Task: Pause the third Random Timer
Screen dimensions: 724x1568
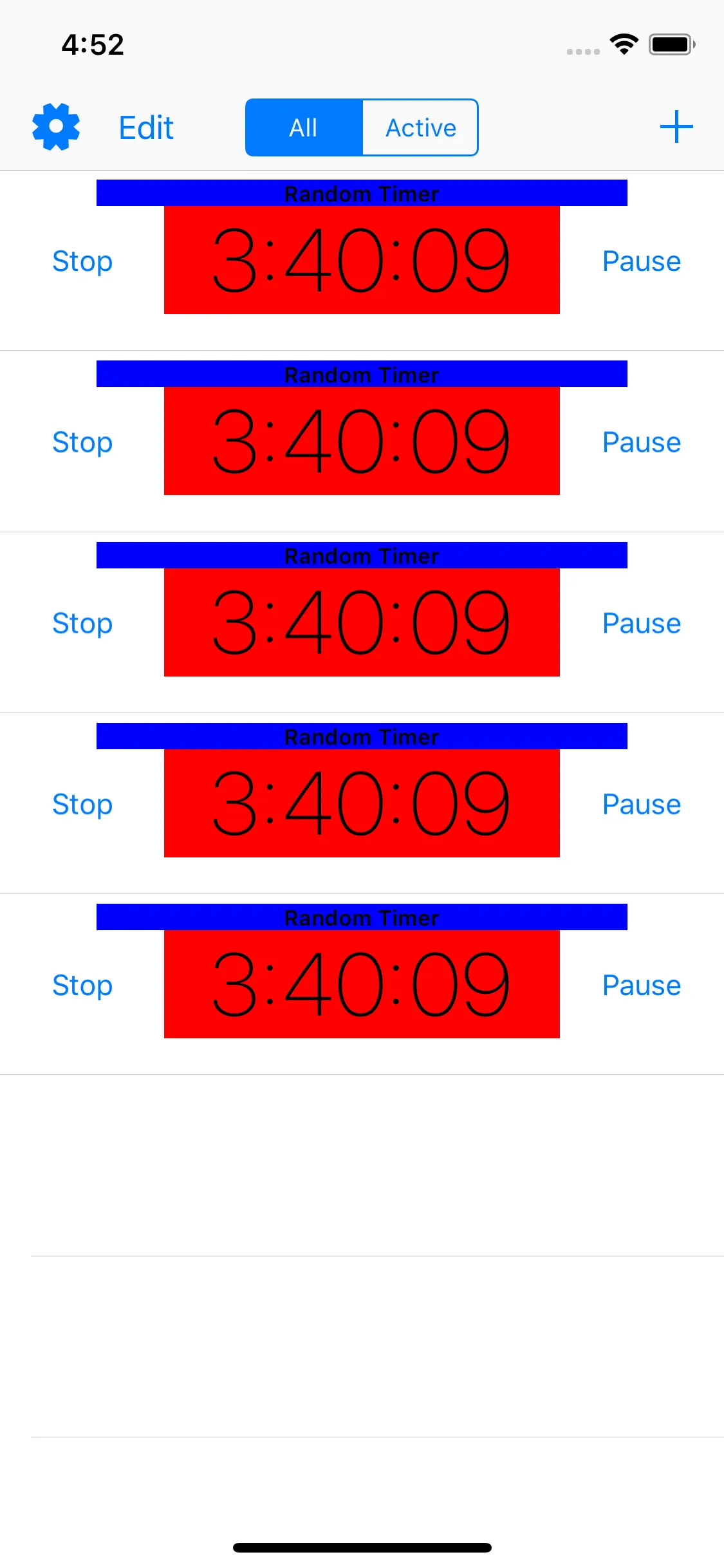Action: (x=641, y=623)
